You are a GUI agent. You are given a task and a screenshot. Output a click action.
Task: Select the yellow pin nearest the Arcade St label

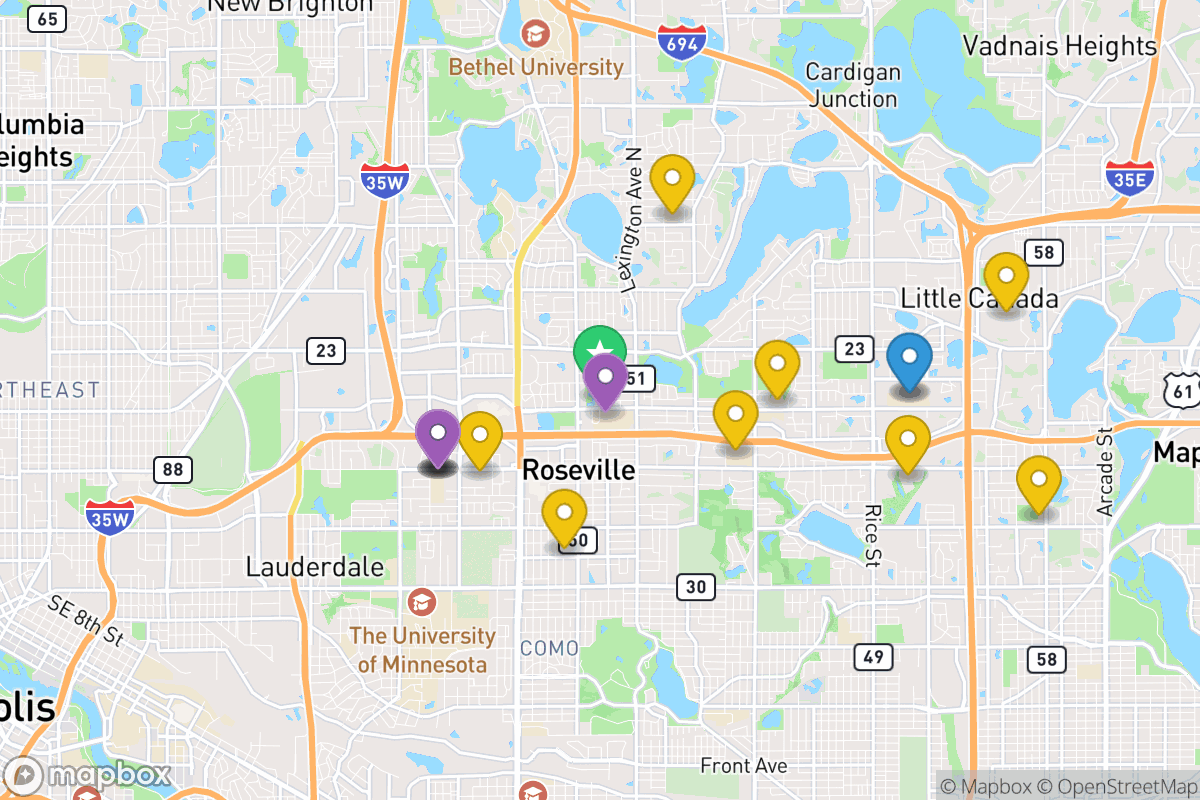[1038, 481]
